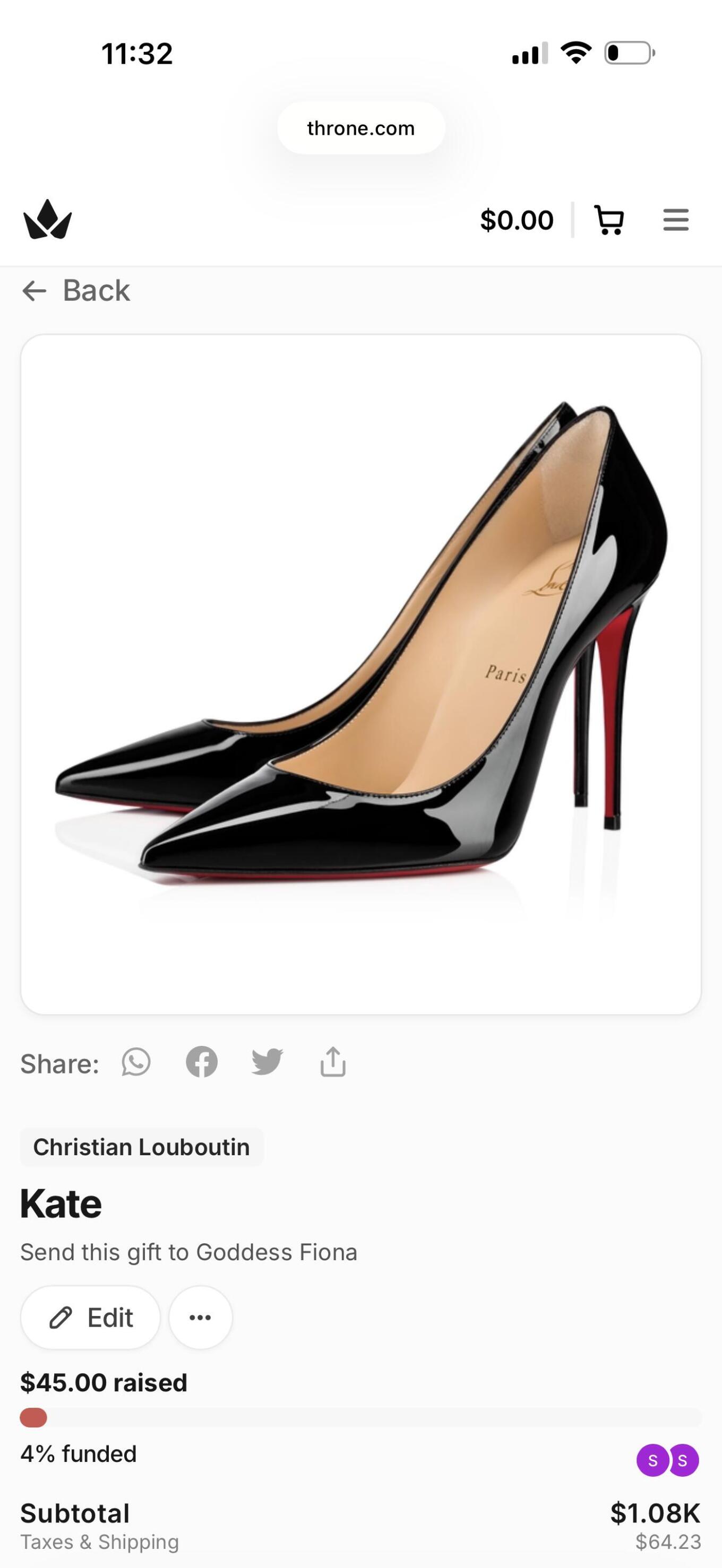View the Kate heels product image

pyautogui.click(x=361, y=674)
